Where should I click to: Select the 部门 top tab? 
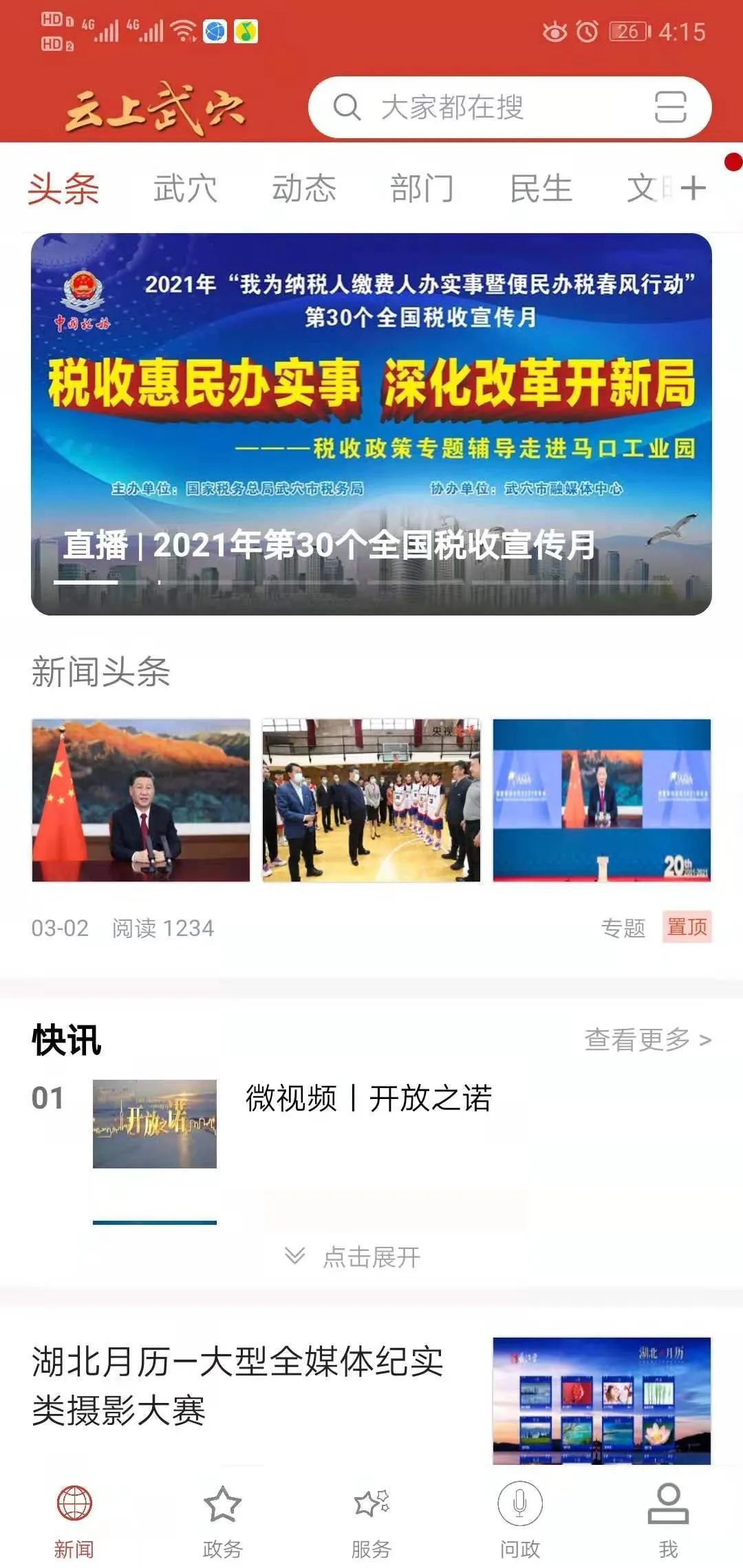coord(422,188)
